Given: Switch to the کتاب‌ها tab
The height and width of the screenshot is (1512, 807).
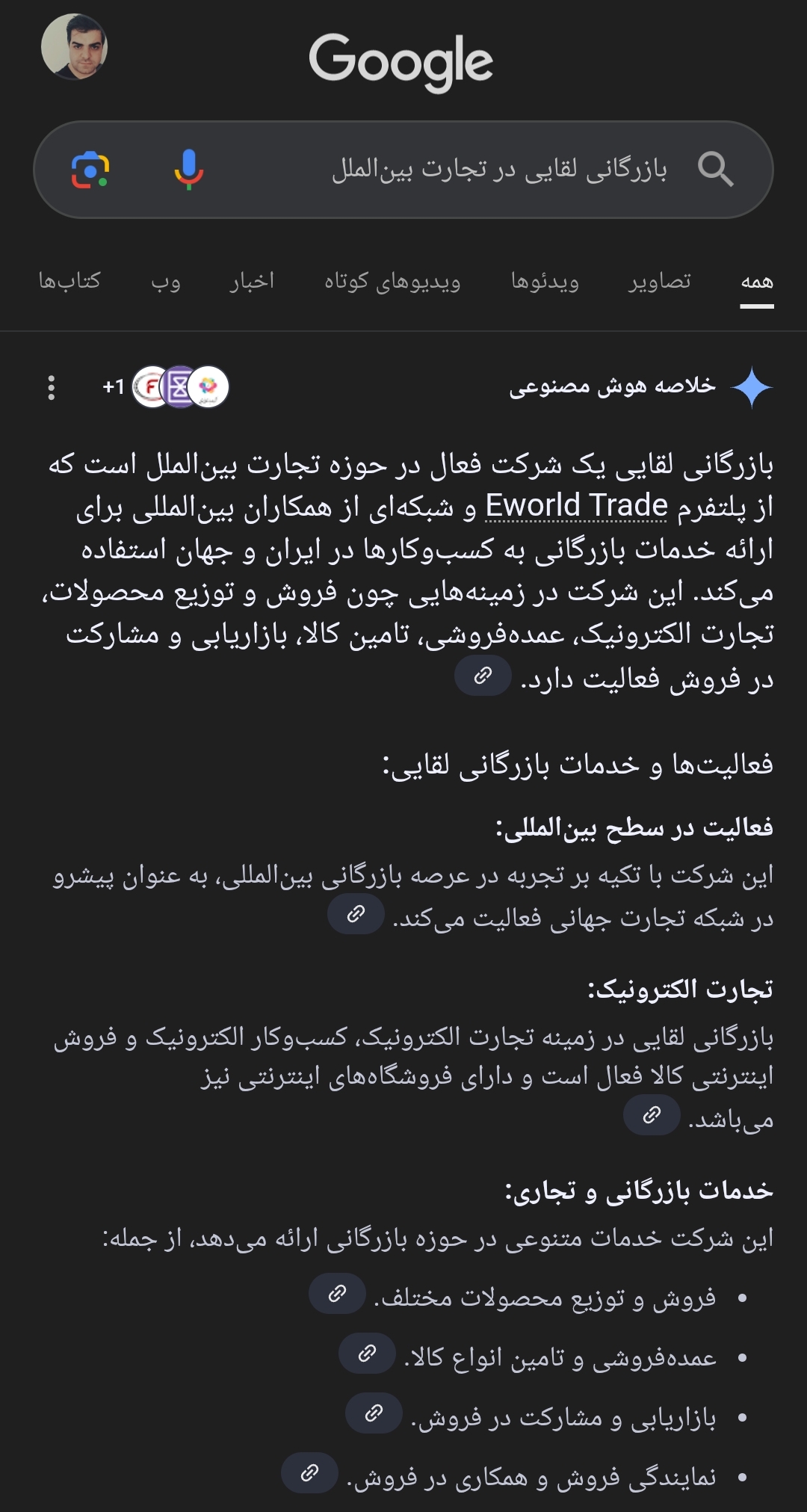Looking at the screenshot, I should (x=69, y=282).
